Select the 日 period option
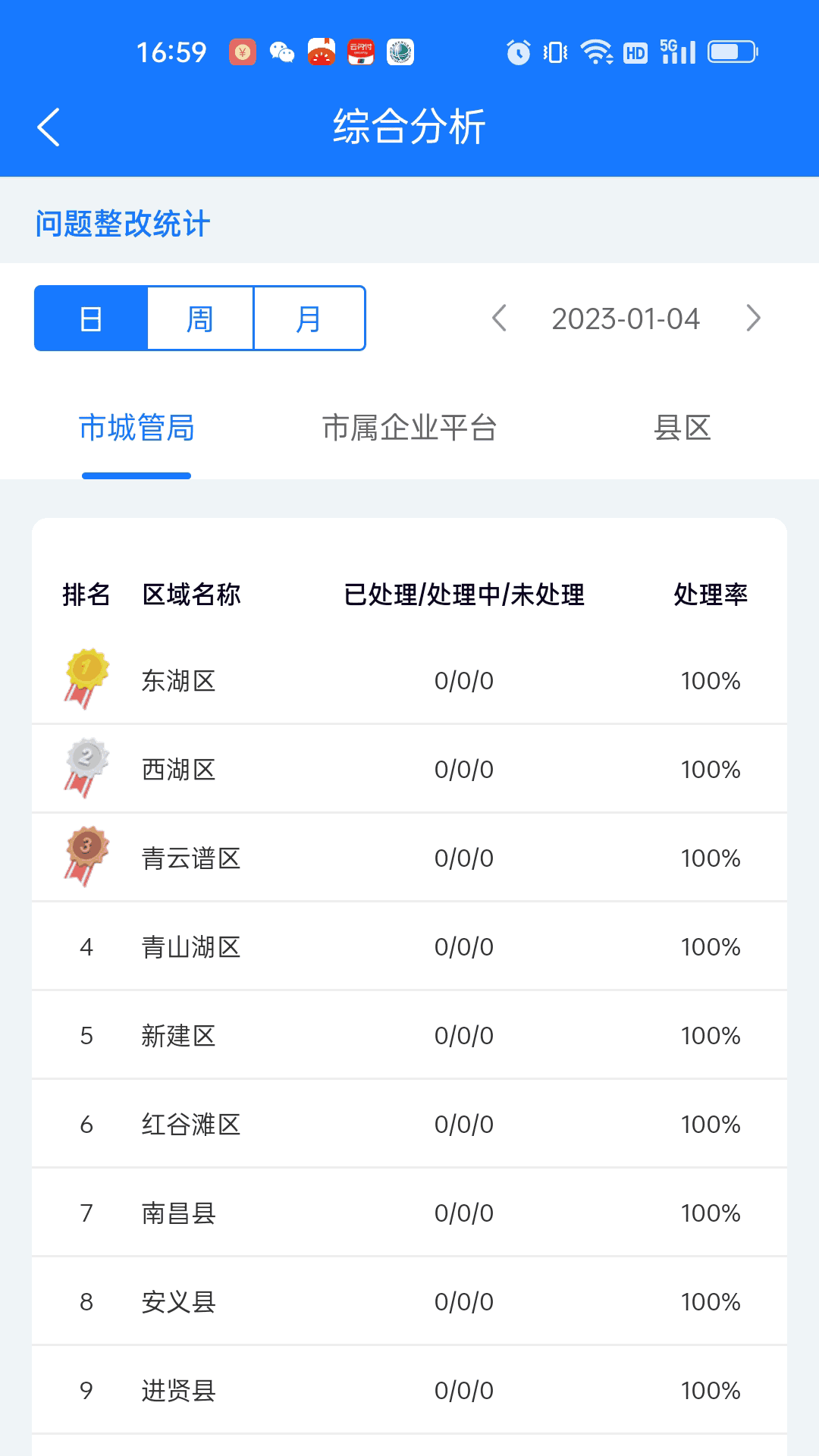This screenshot has height=1456, width=819. [91, 318]
